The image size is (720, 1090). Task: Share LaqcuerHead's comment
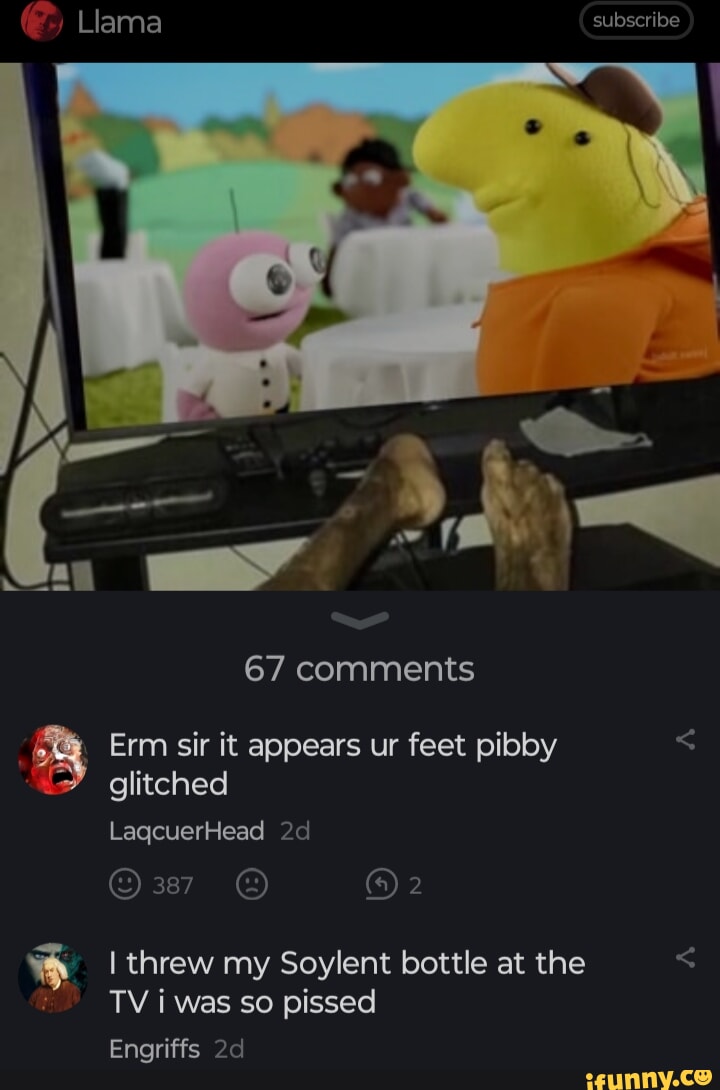[685, 741]
